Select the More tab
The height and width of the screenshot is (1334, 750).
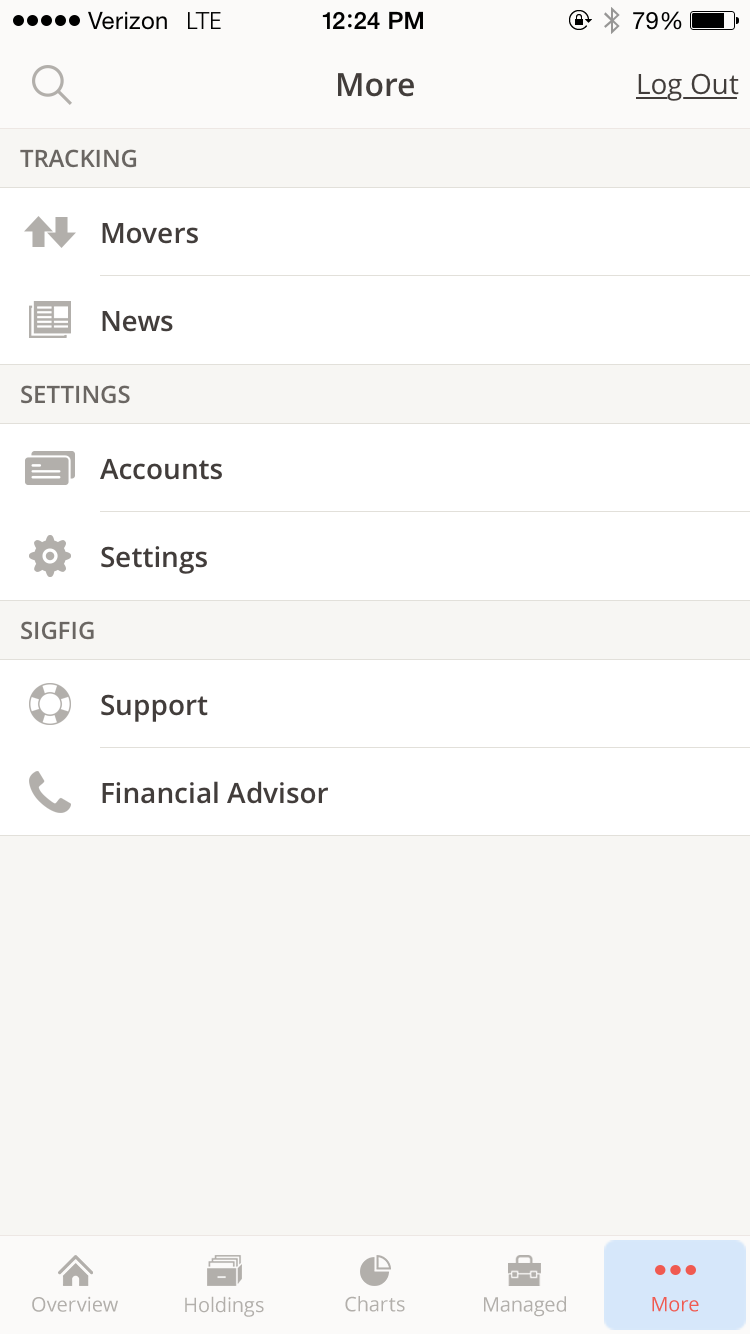(675, 1285)
